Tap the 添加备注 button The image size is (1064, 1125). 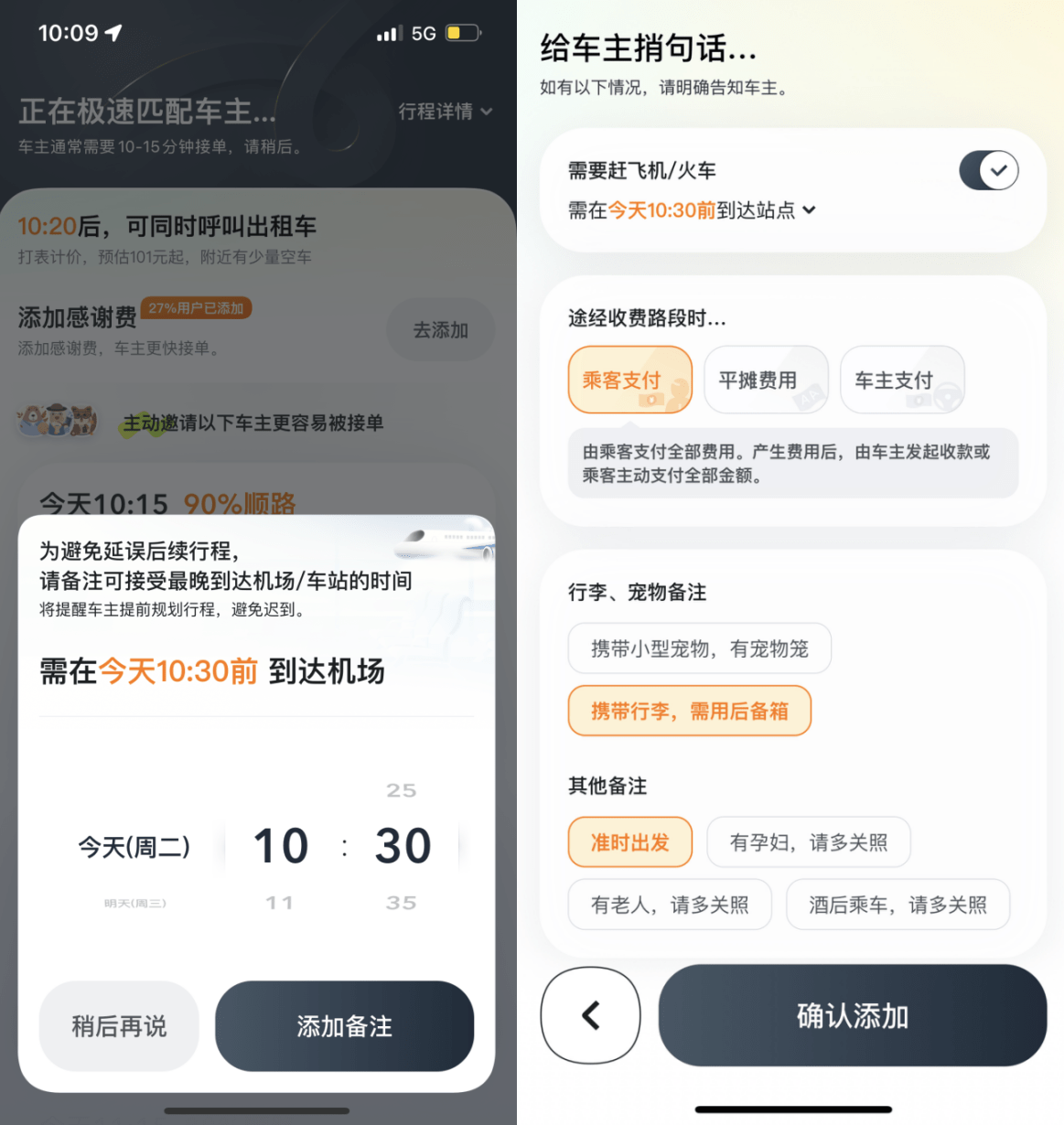[x=344, y=1026]
